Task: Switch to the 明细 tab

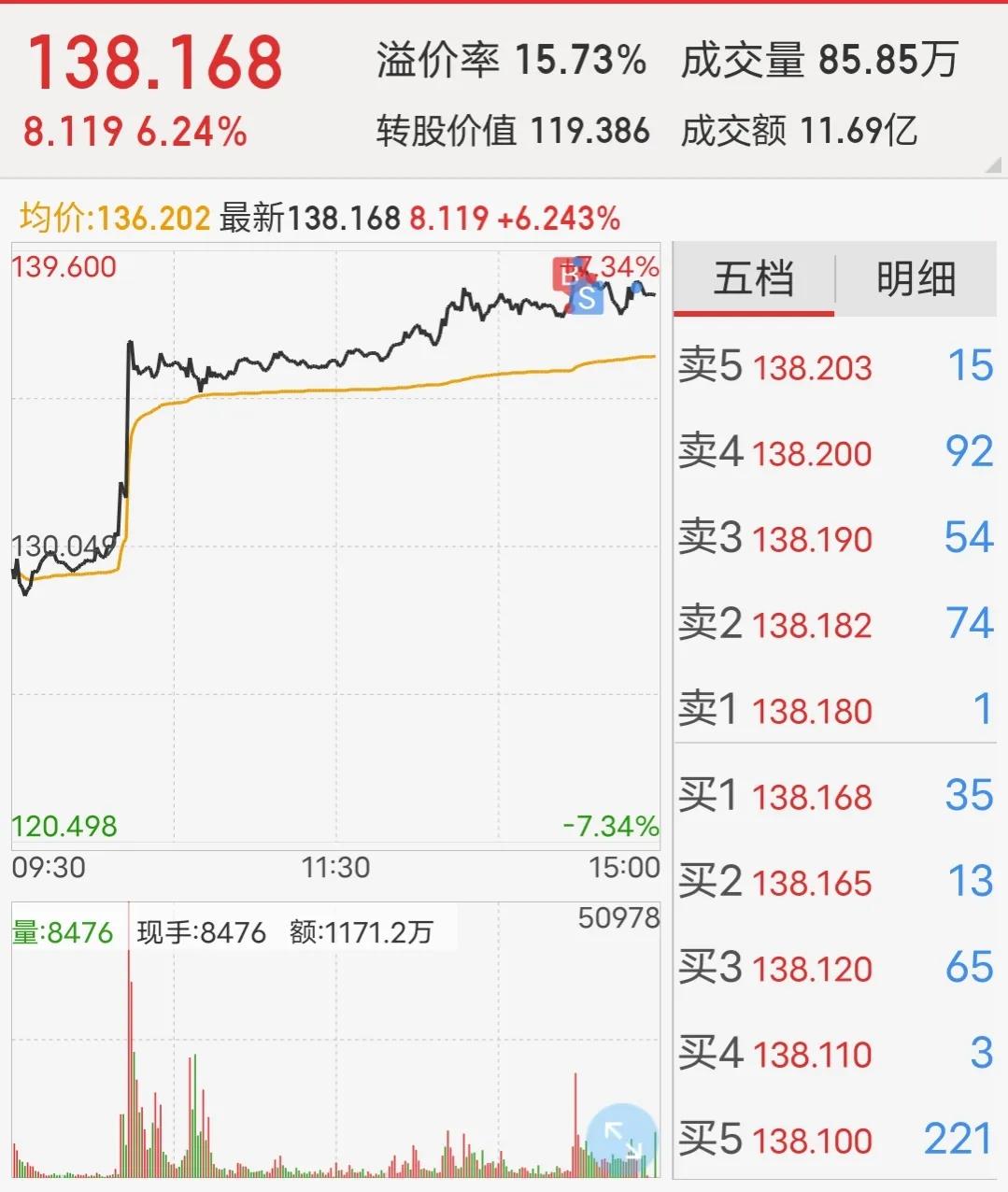Action: [916, 277]
